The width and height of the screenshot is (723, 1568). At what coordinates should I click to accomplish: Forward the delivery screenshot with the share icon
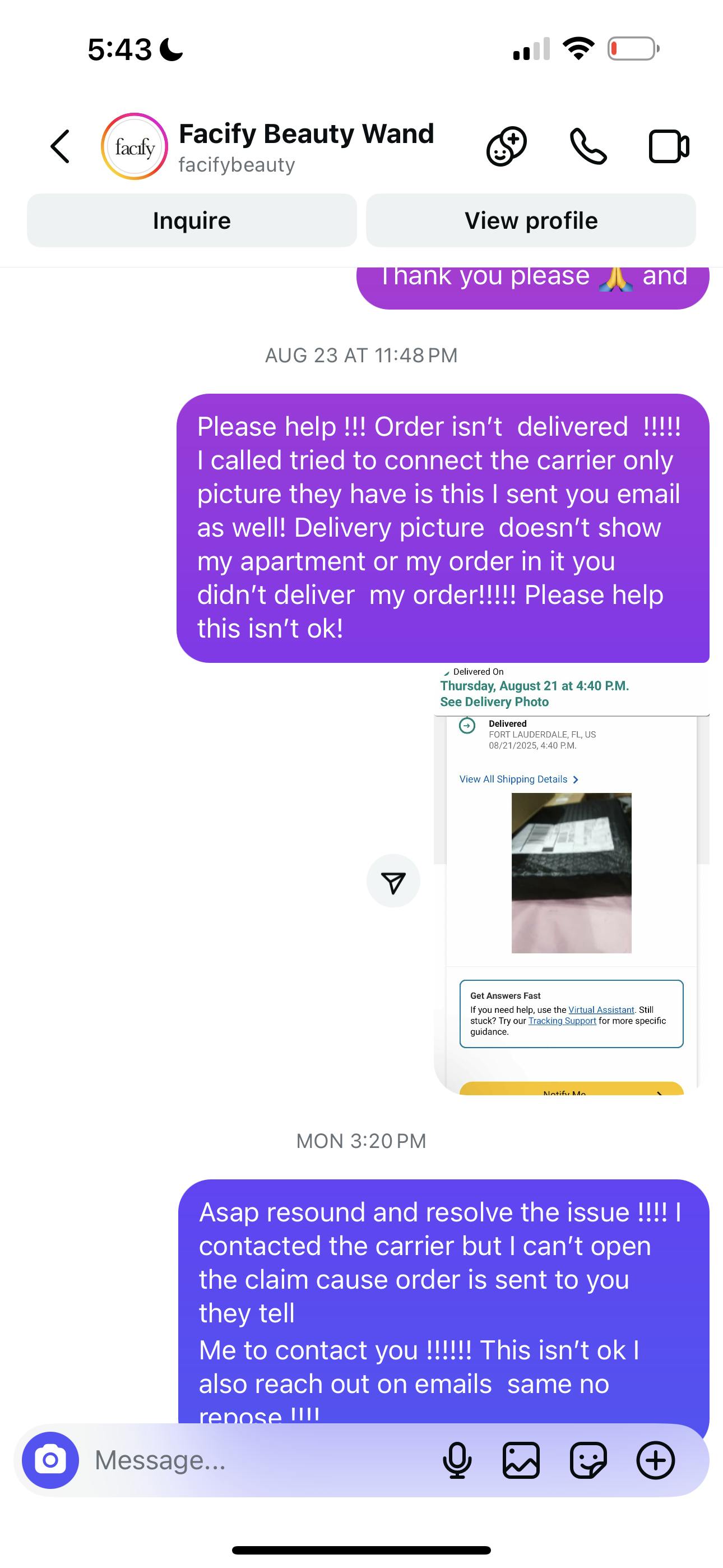pos(393,881)
